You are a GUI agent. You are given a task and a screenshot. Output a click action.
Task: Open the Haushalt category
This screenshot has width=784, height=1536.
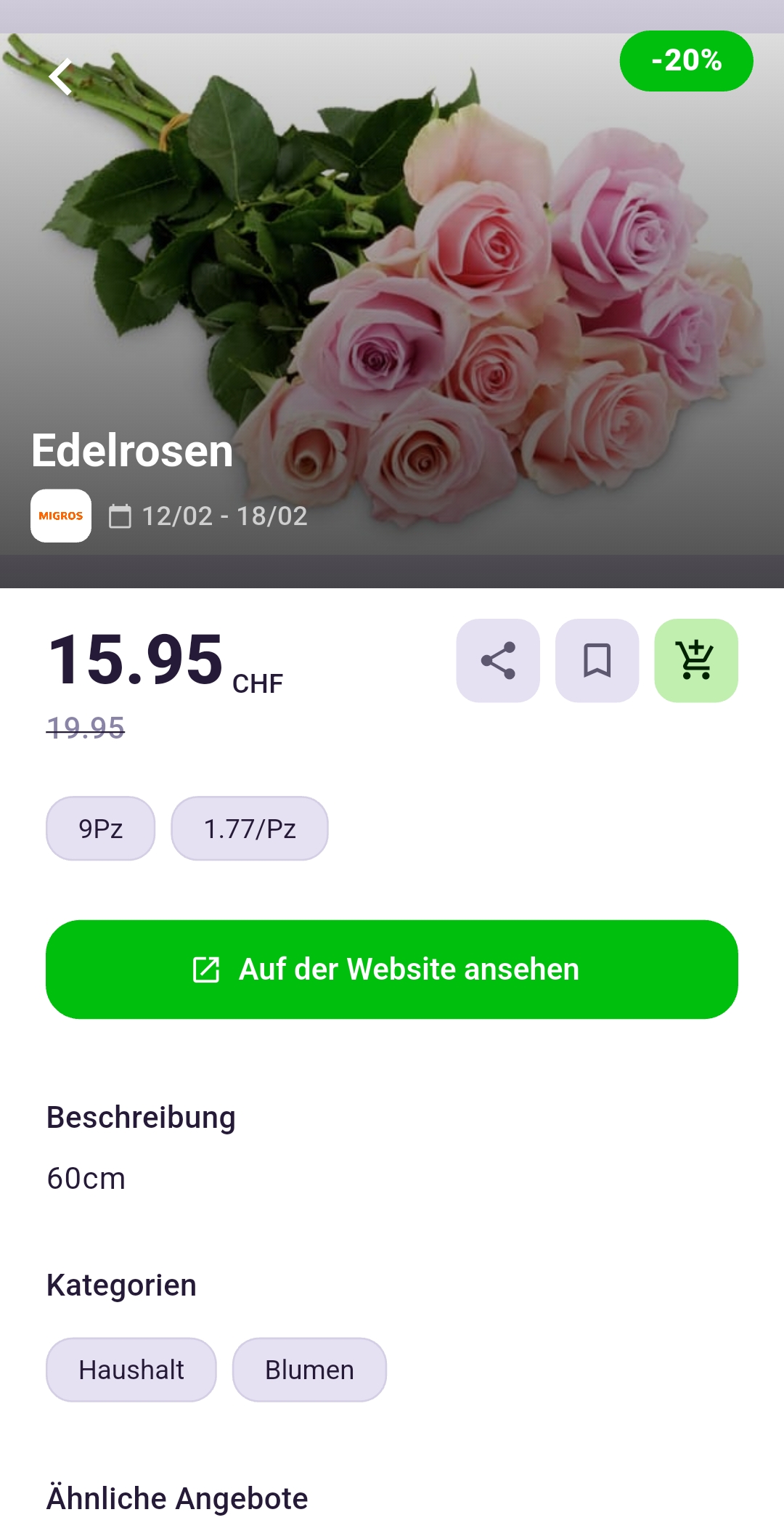pos(131,1369)
